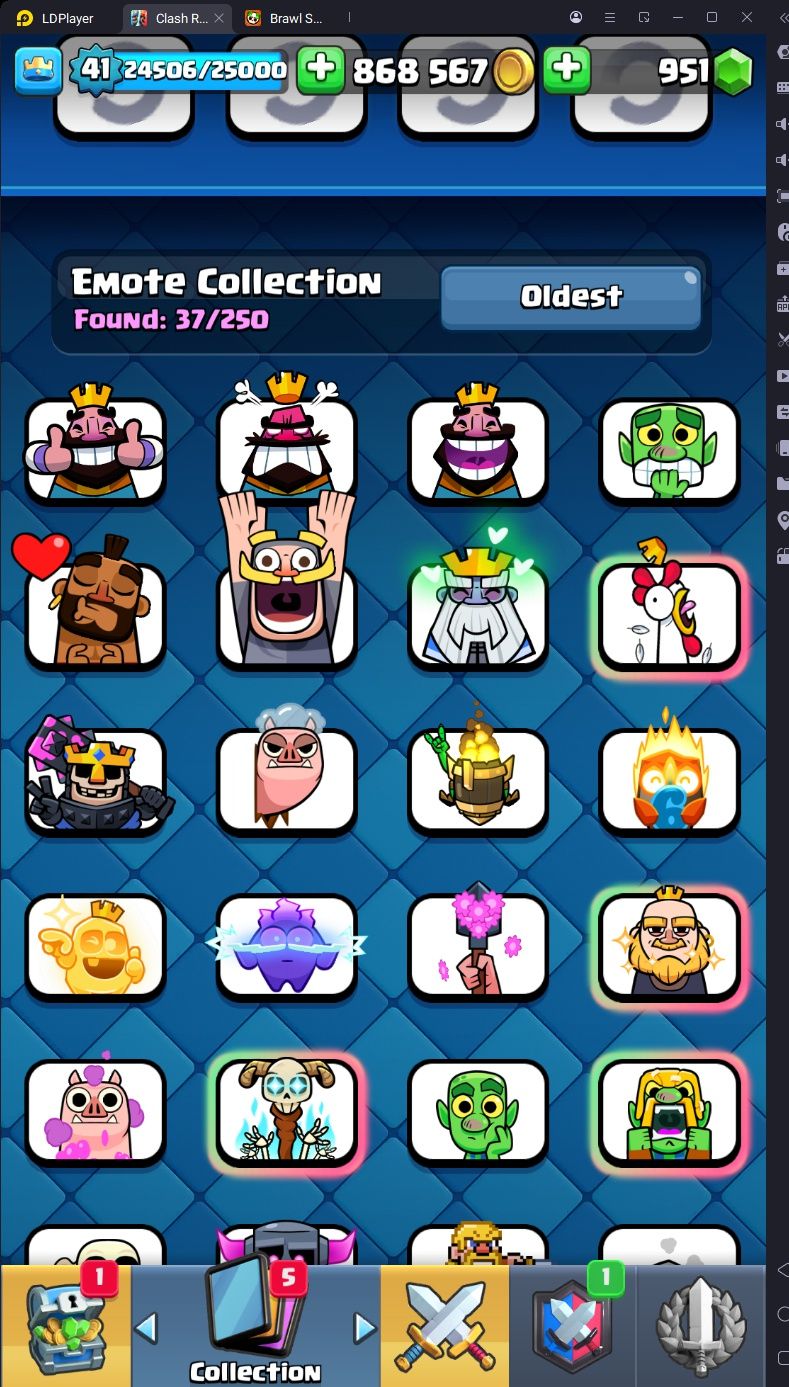Select the fire spirit emote
The image size is (789, 1387).
[x=669, y=780]
